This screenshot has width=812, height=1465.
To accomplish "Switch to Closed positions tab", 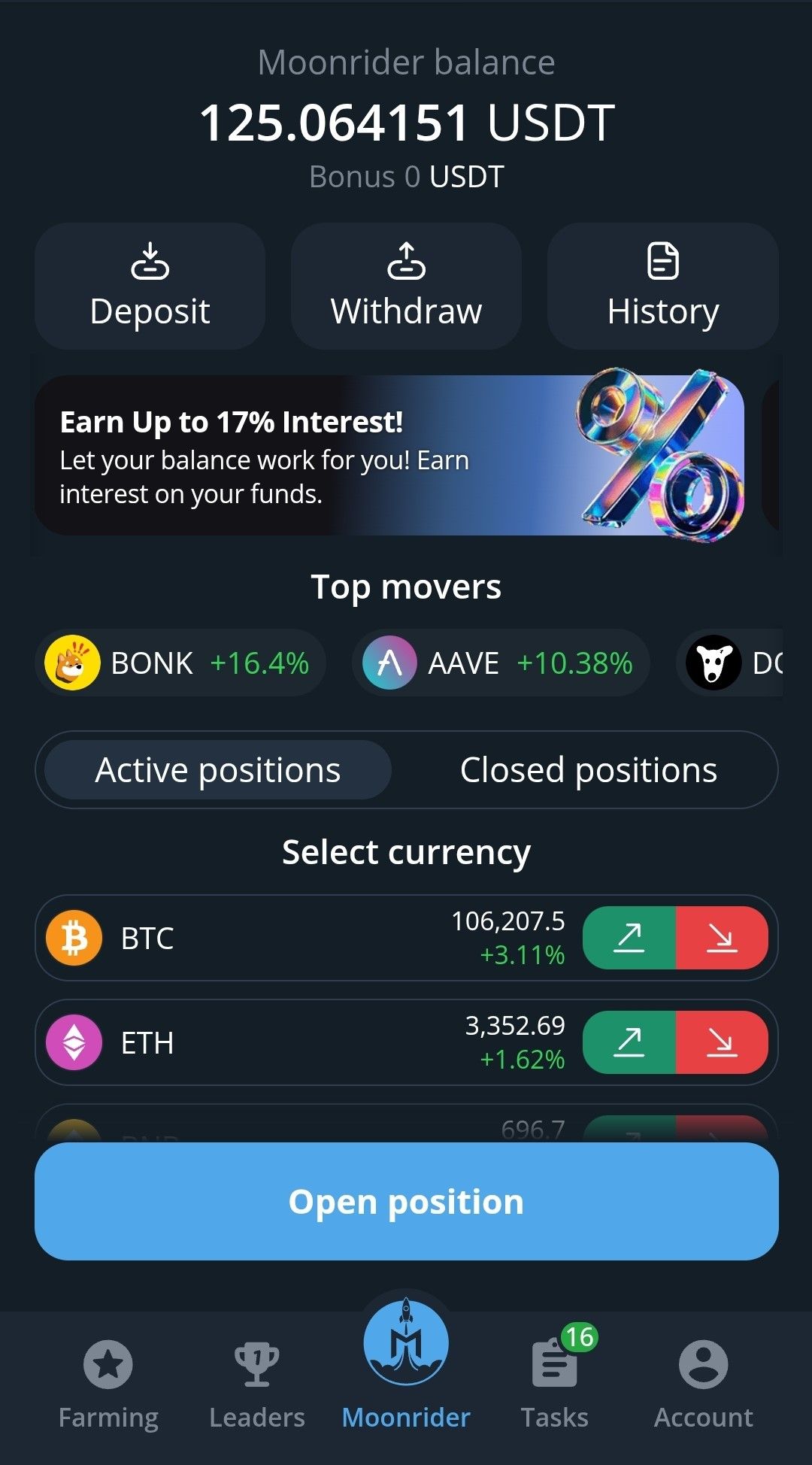I will 589,769.
